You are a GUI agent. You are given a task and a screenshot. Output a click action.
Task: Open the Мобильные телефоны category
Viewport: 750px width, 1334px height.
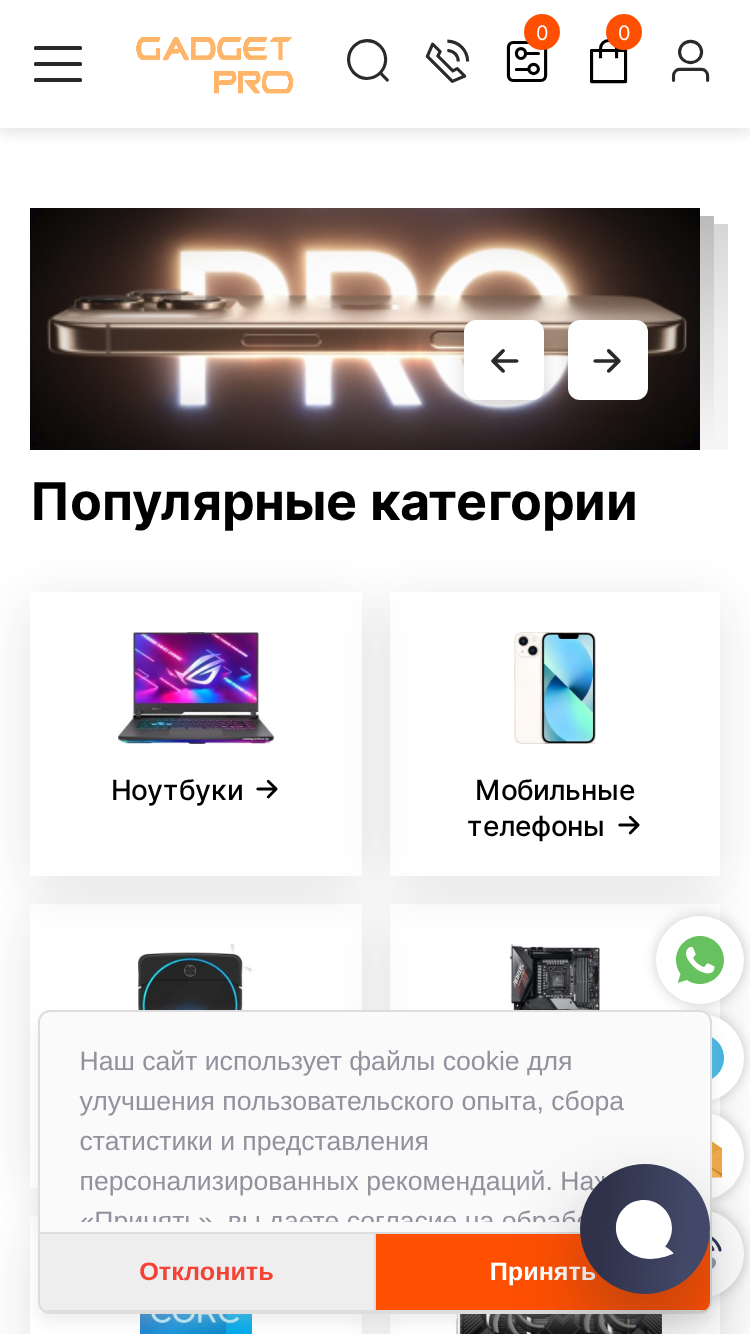[x=555, y=734]
